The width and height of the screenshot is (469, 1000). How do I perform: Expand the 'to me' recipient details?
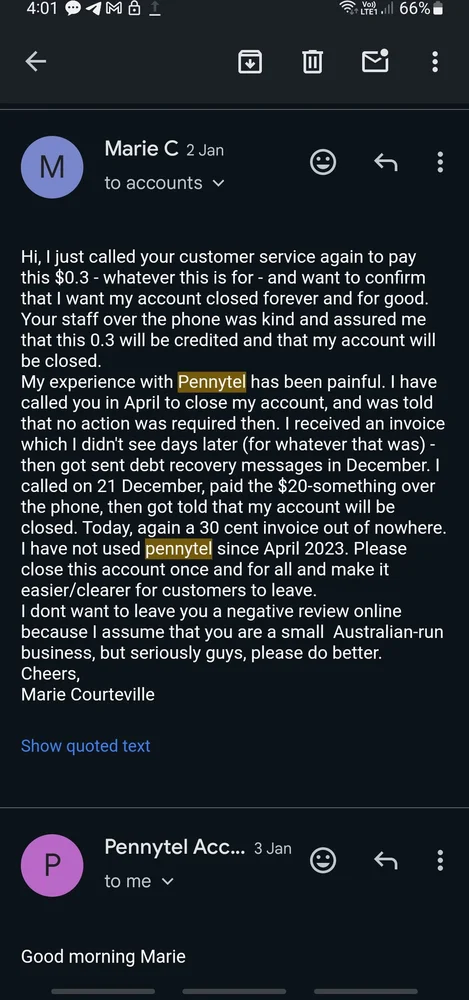click(139, 881)
